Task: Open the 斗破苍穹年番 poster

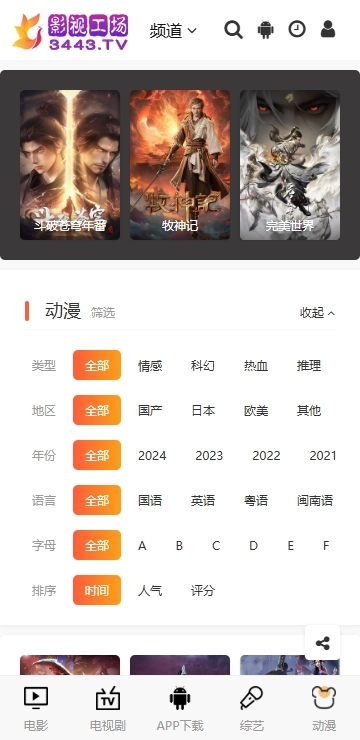Action: [x=70, y=165]
